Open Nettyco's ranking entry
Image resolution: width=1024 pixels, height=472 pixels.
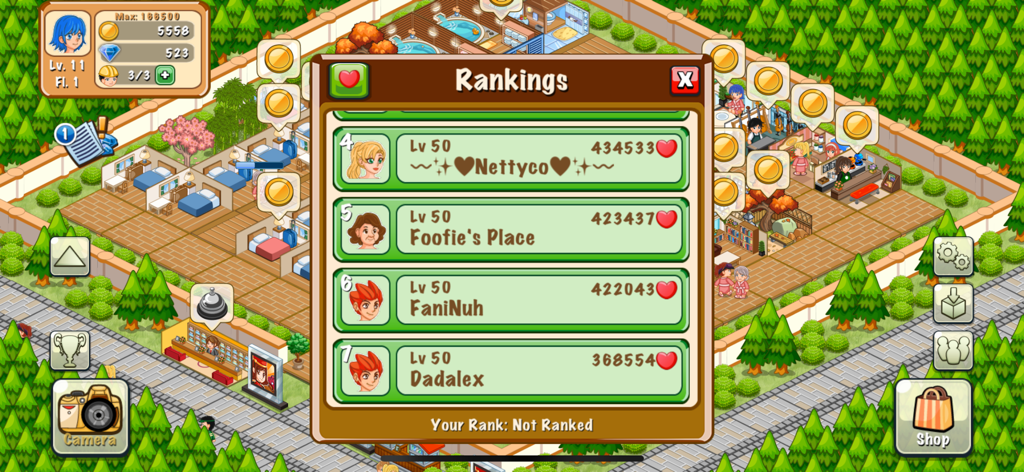pyautogui.click(x=511, y=158)
